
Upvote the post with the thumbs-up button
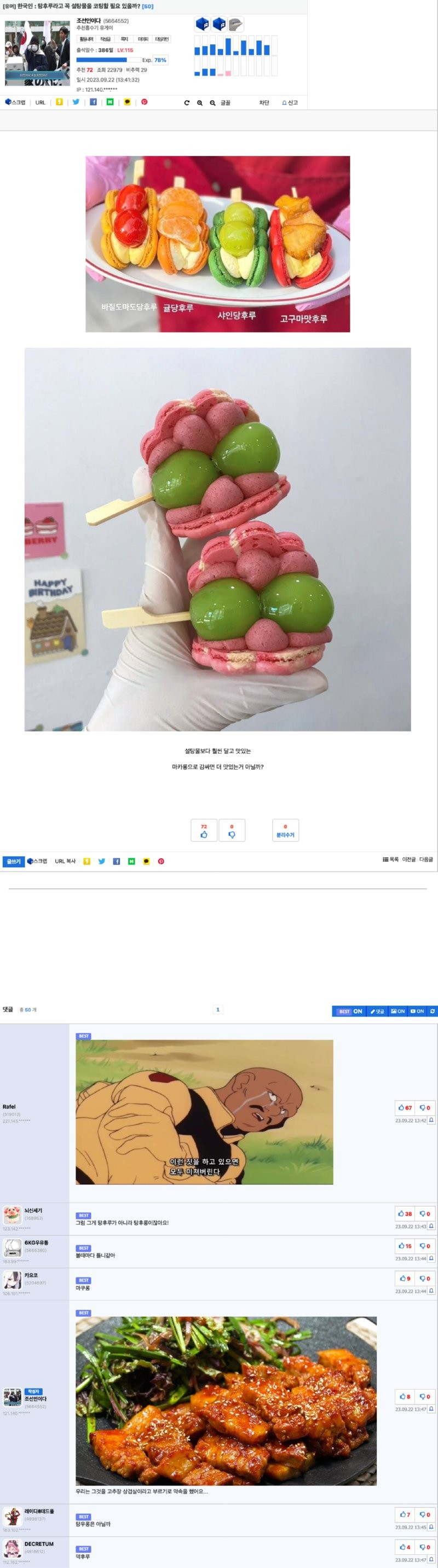tap(204, 831)
